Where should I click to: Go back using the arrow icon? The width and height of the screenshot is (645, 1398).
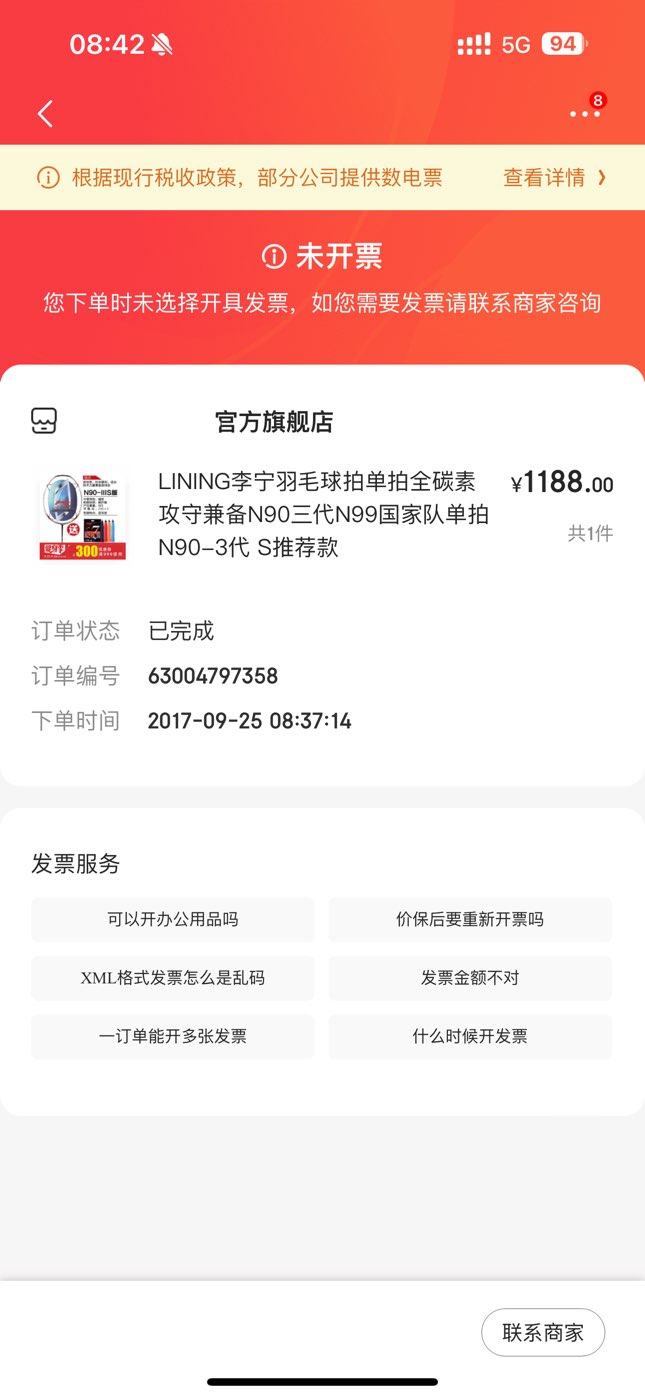click(45, 114)
